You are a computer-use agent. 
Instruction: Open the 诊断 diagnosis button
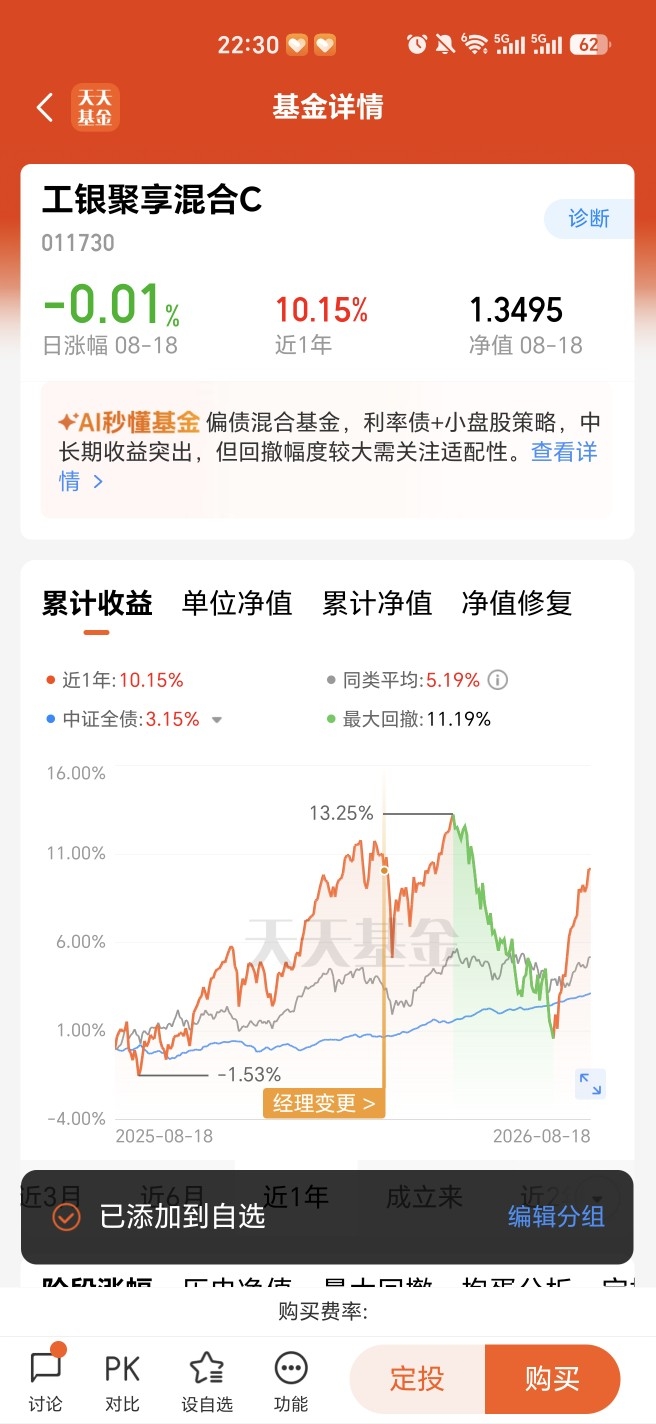589,219
